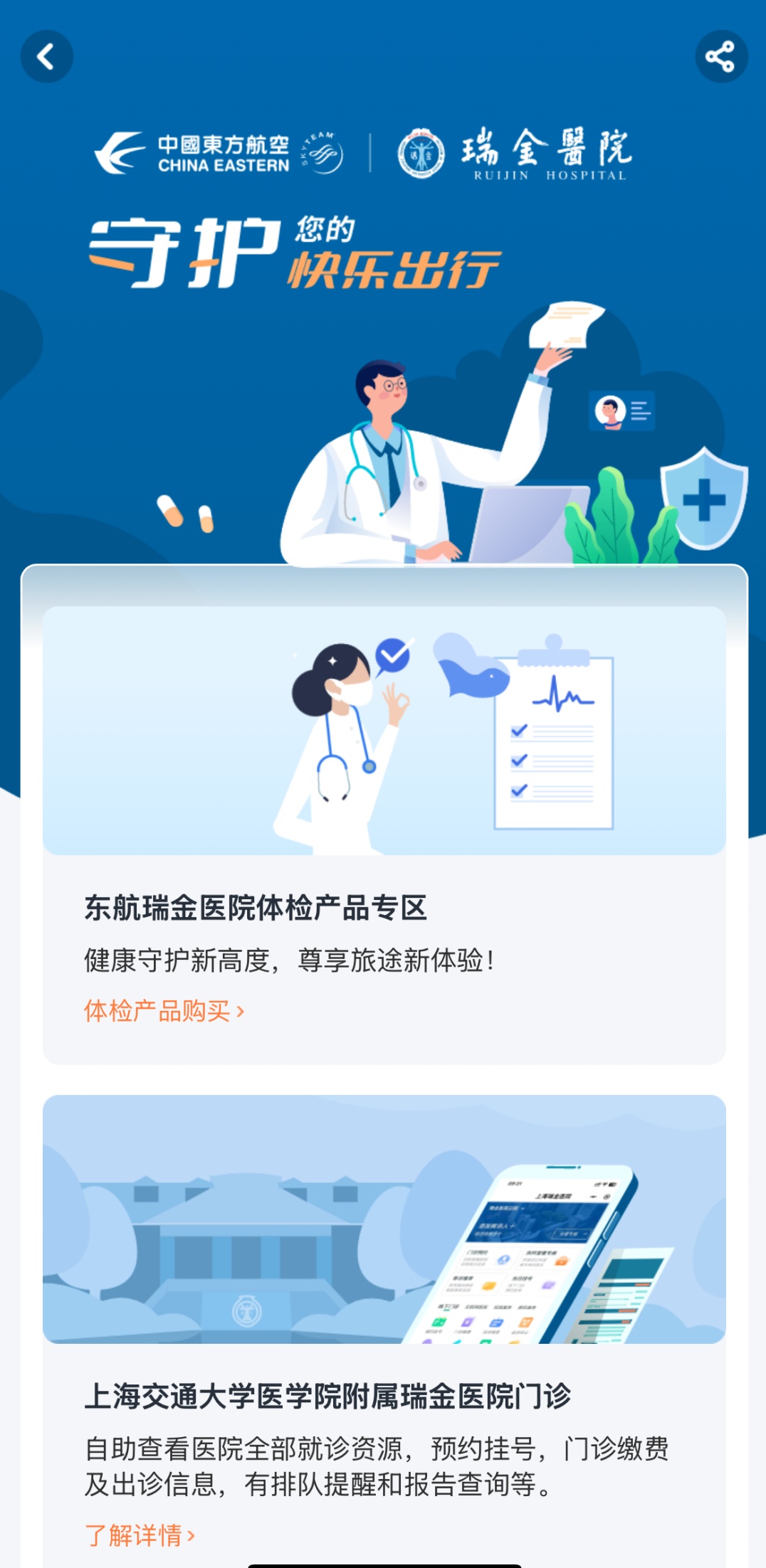Tap 了解详情 under Ruijin Hospital outpatient
The image size is (766, 1568).
pos(140,1535)
